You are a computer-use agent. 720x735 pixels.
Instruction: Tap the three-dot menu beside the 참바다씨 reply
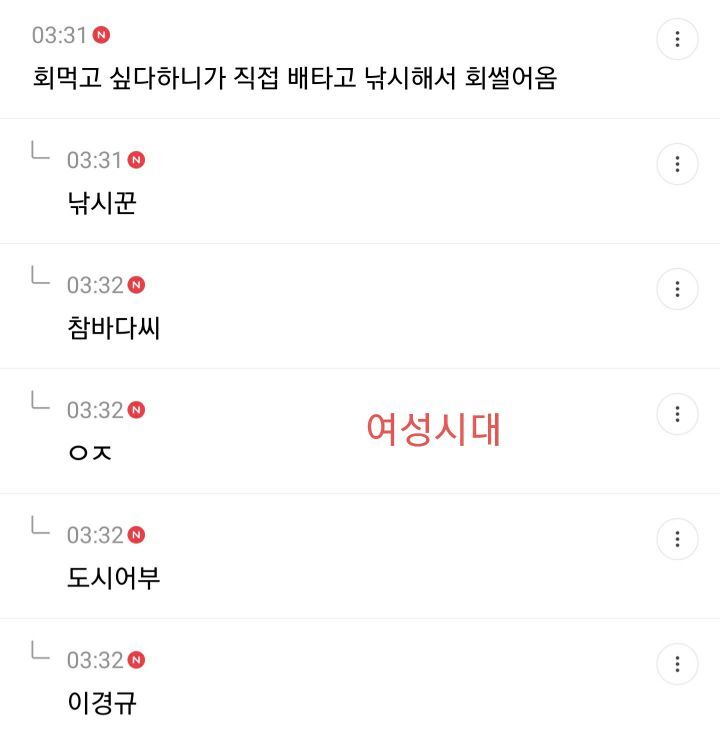677,289
